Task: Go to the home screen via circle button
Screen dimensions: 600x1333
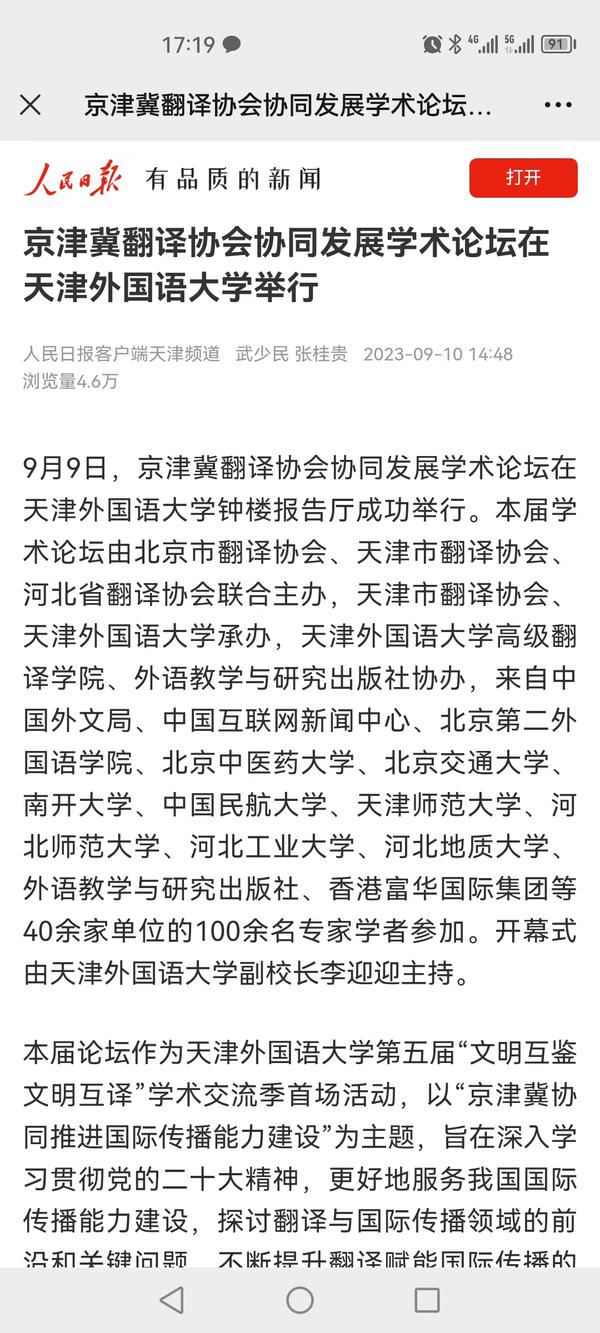Action: (300, 1299)
